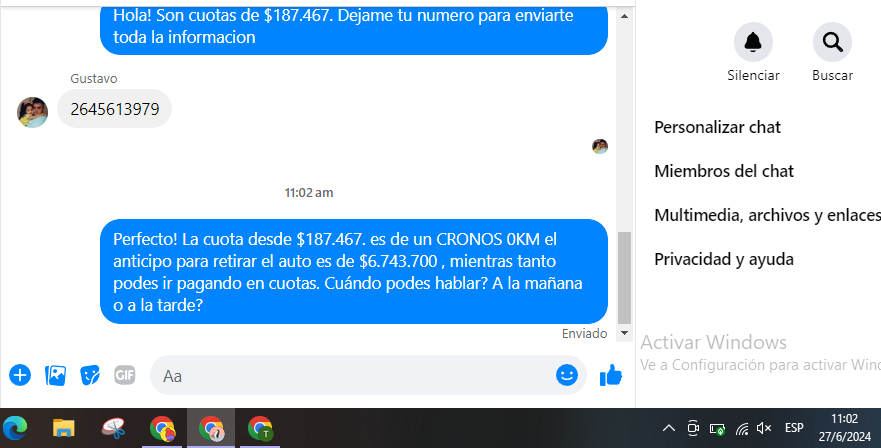The height and width of the screenshot is (448, 881).
Task: Expand Personalizar chat options
Action: pyautogui.click(x=717, y=127)
